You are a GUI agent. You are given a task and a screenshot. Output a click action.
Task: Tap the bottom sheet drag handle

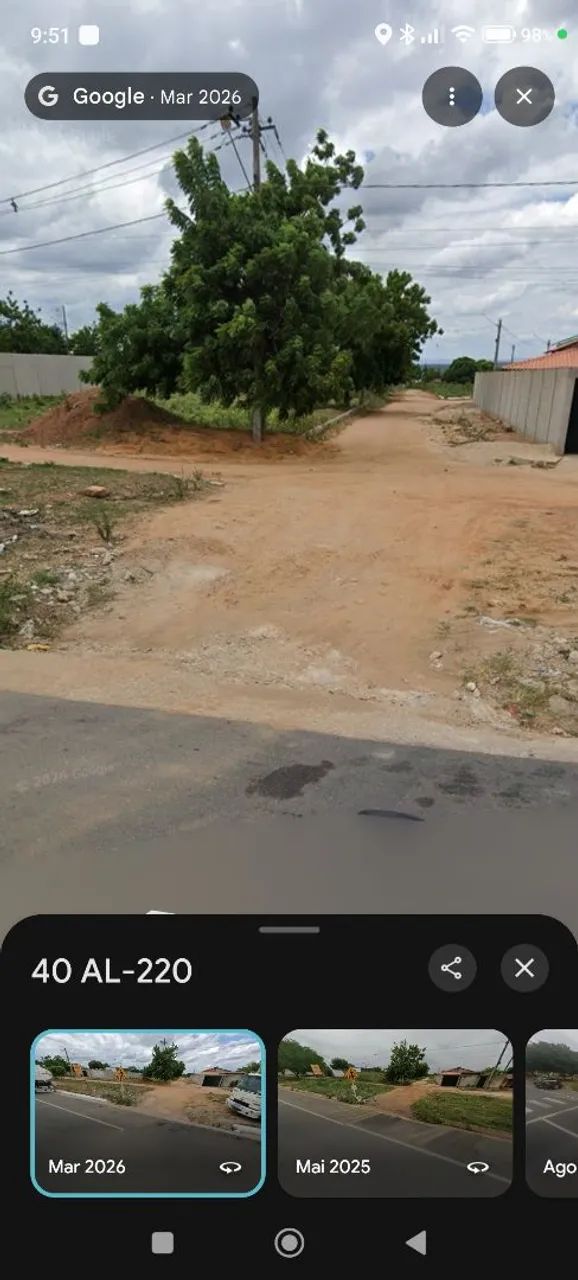pyautogui.click(x=289, y=929)
